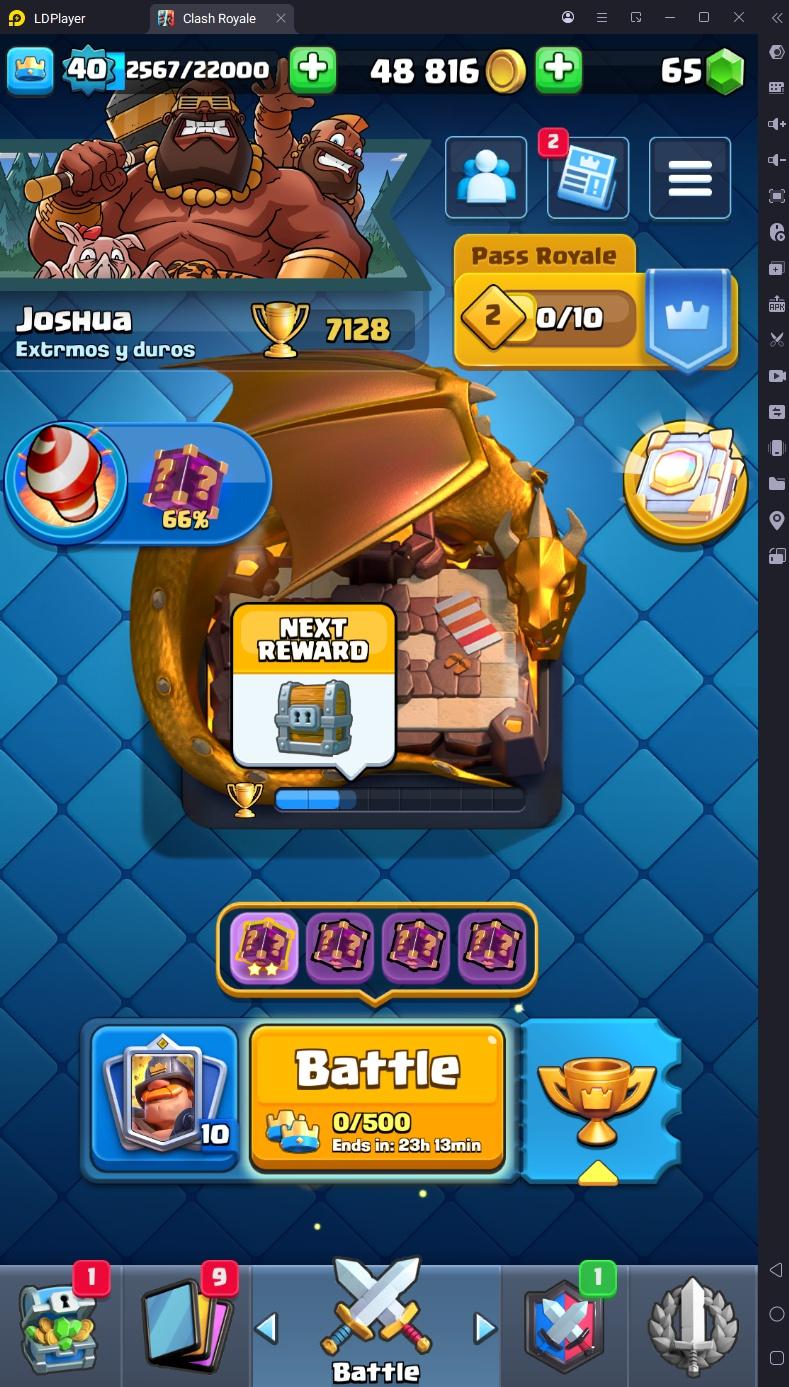
Task: Switch to the Cards collection tab
Action: click(187, 1327)
